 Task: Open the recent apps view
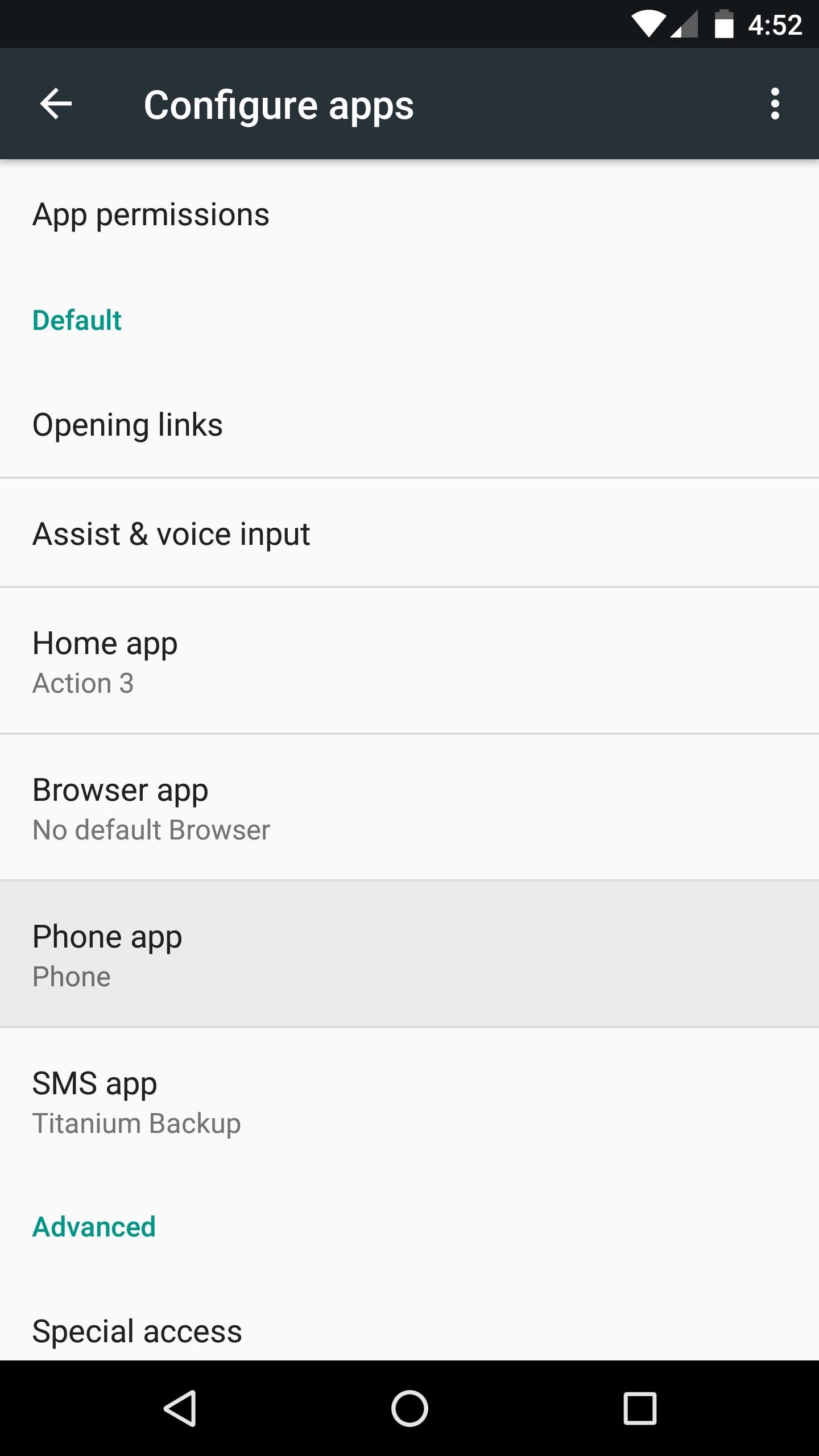pos(640,1408)
